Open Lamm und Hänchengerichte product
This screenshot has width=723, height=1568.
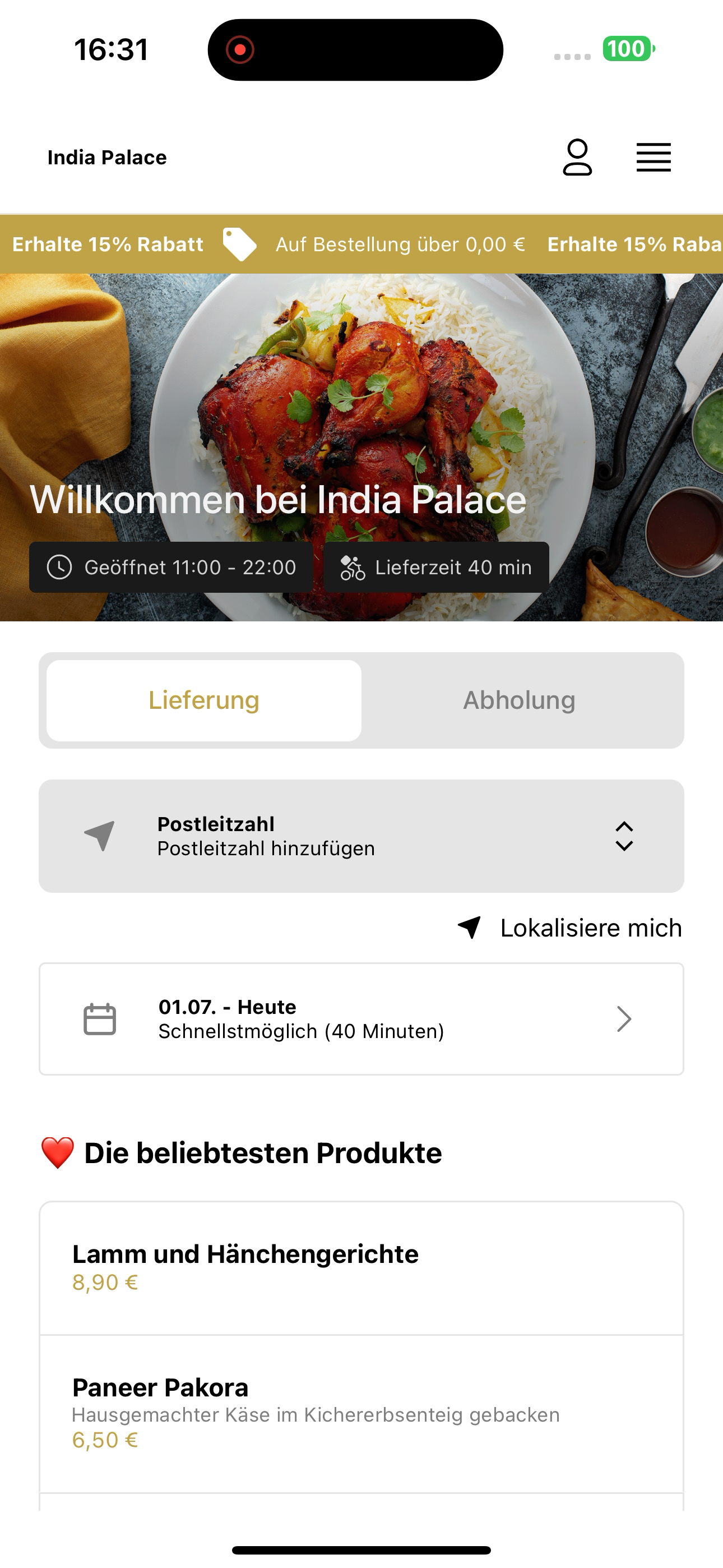pos(361,1268)
